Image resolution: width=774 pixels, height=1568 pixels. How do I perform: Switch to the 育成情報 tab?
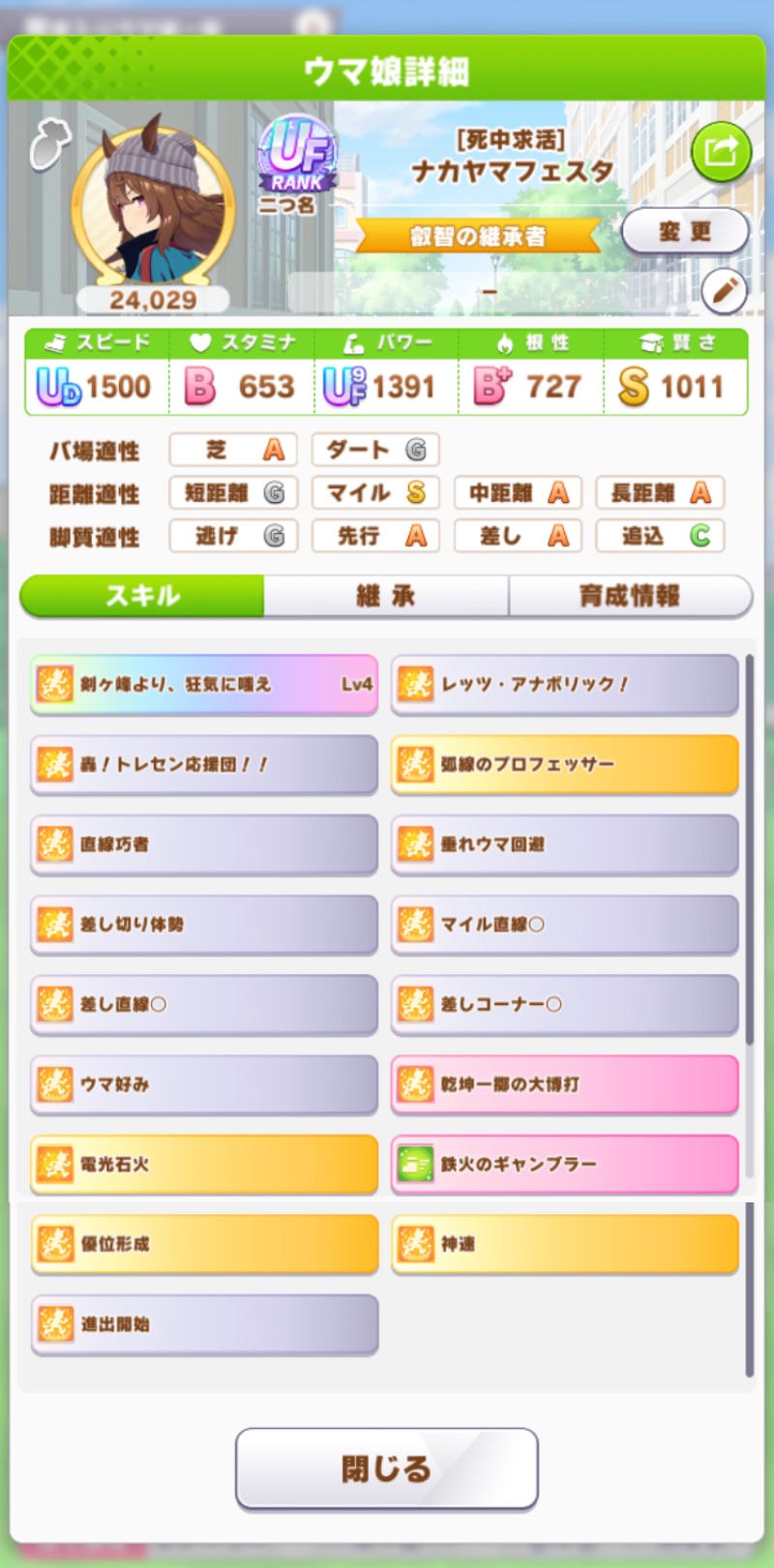point(630,596)
